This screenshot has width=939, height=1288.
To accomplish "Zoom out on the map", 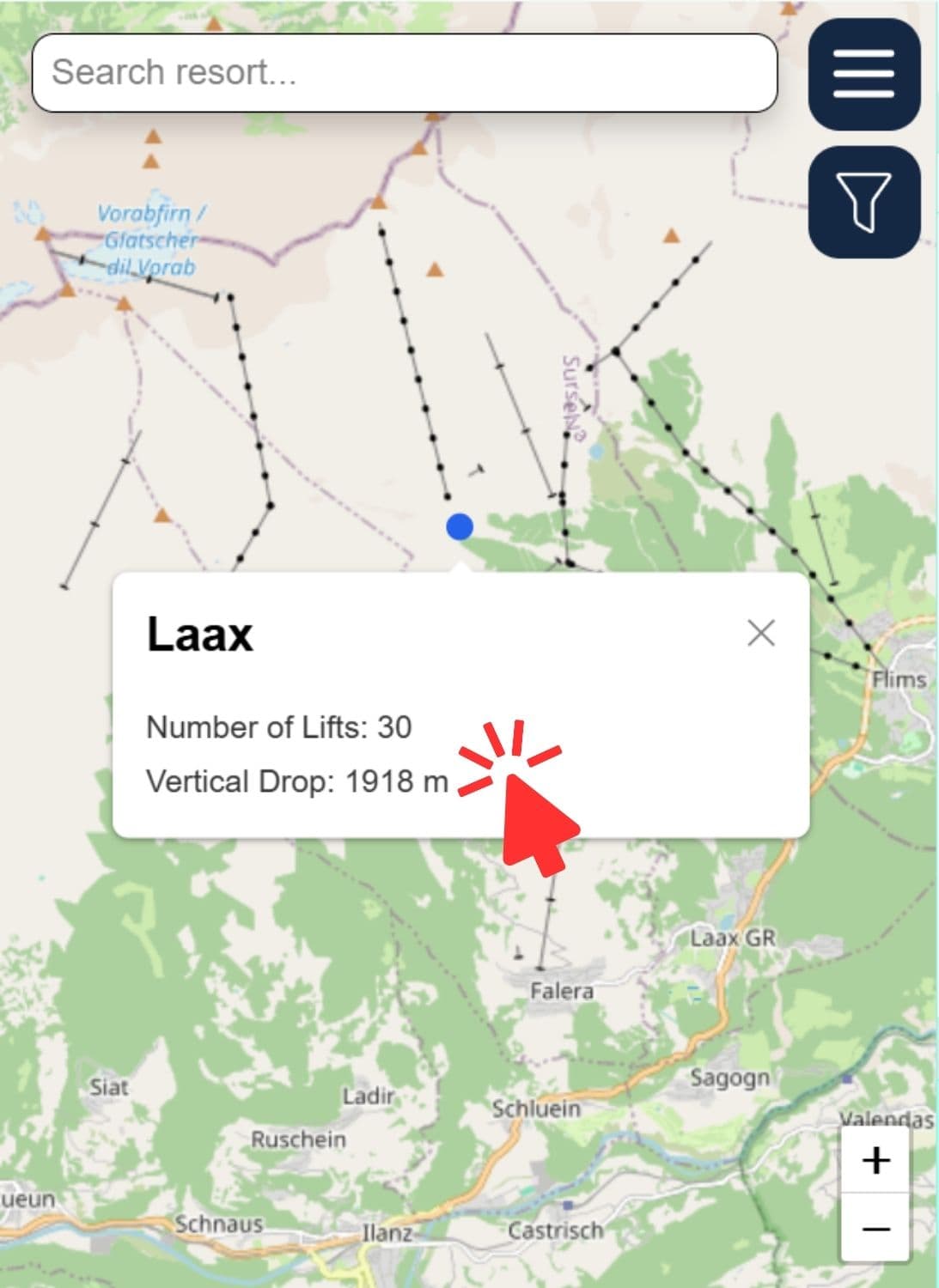I will [x=875, y=1229].
